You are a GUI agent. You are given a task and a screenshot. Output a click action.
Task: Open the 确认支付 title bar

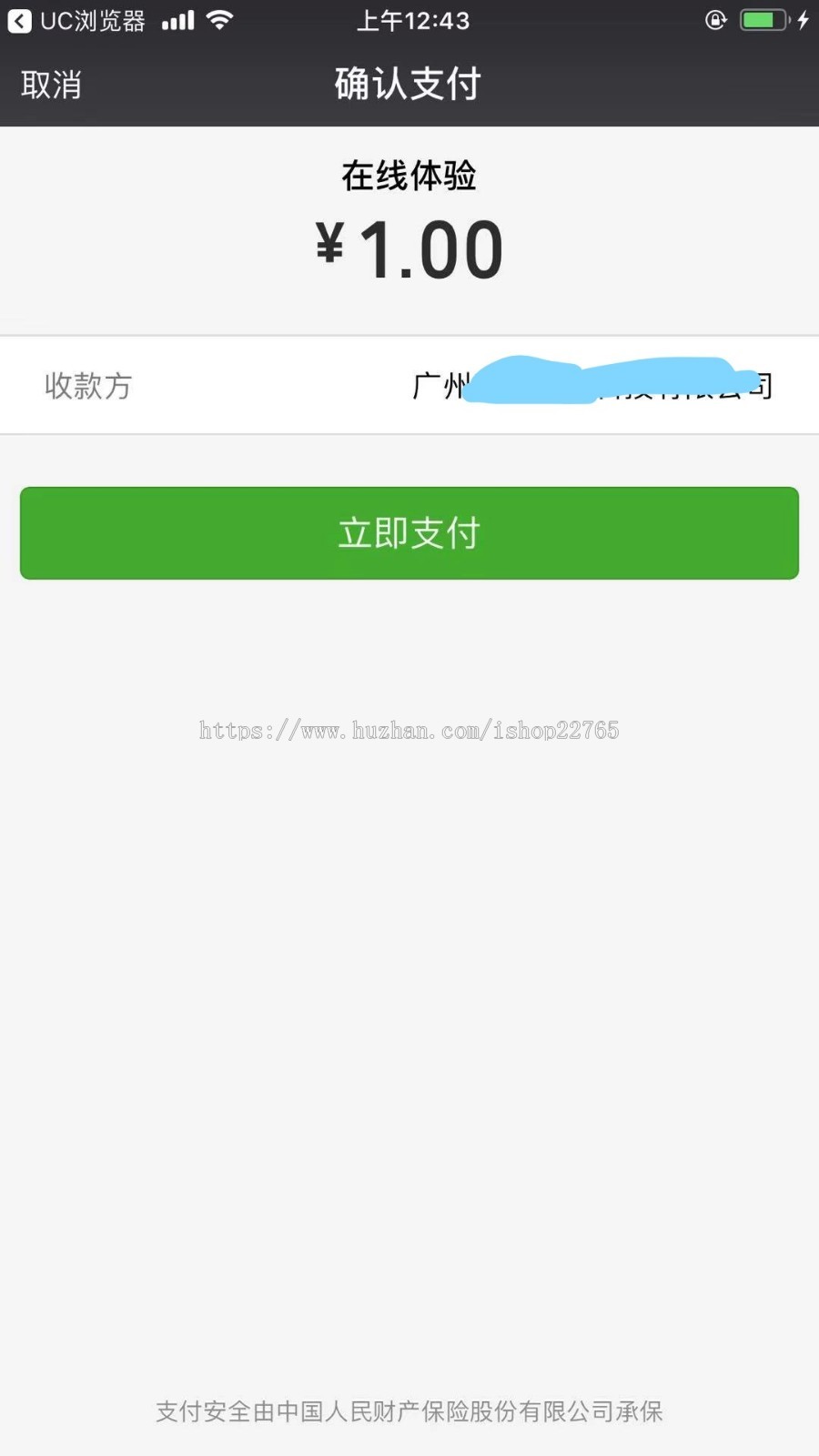pos(409,84)
